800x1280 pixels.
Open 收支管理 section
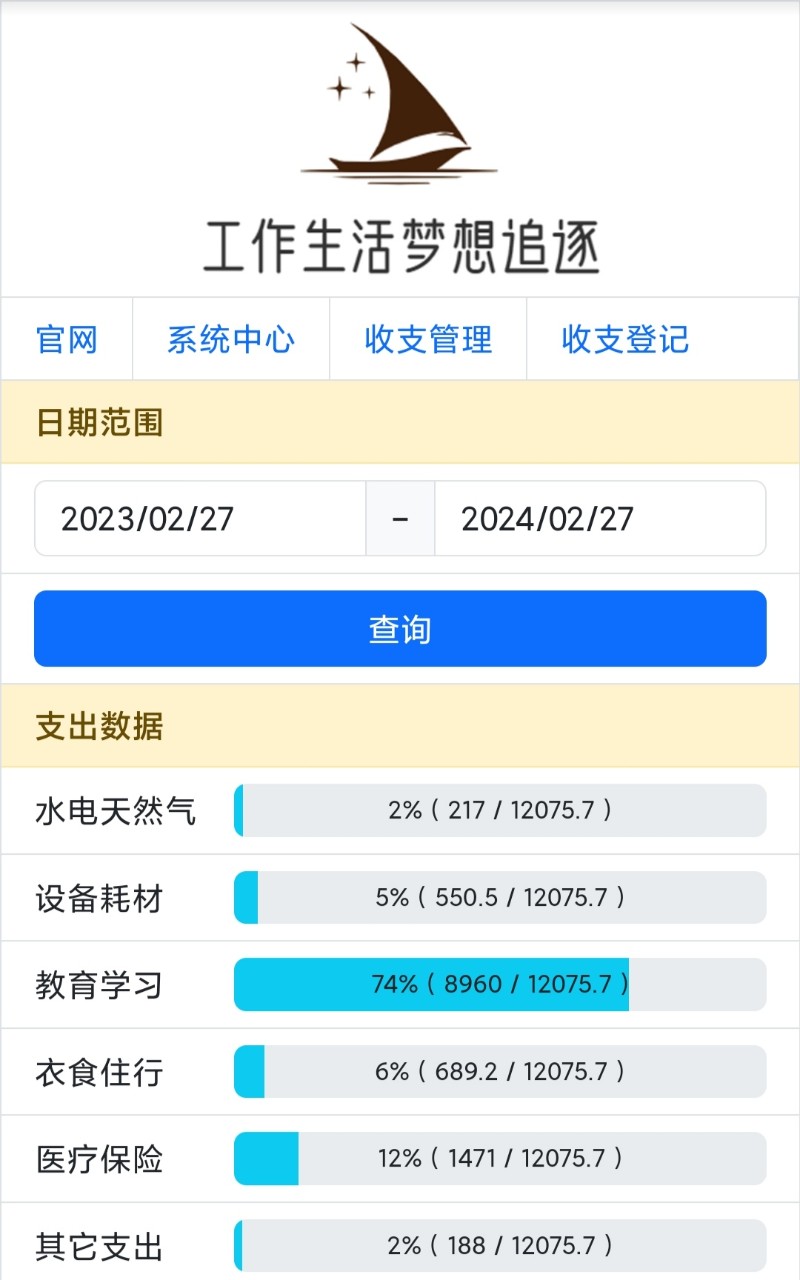[428, 339]
